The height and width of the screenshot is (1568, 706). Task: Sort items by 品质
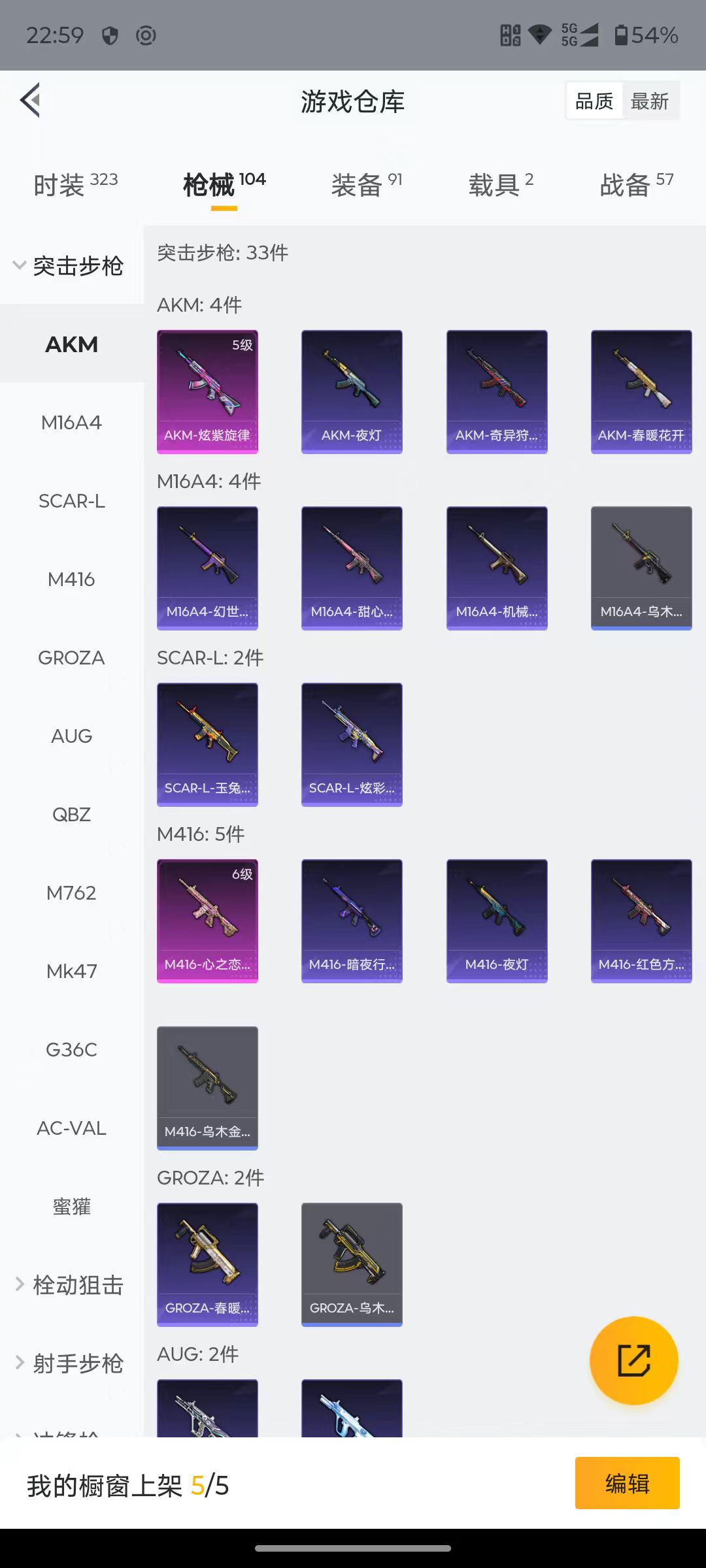pyautogui.click(x=594, y=101)
